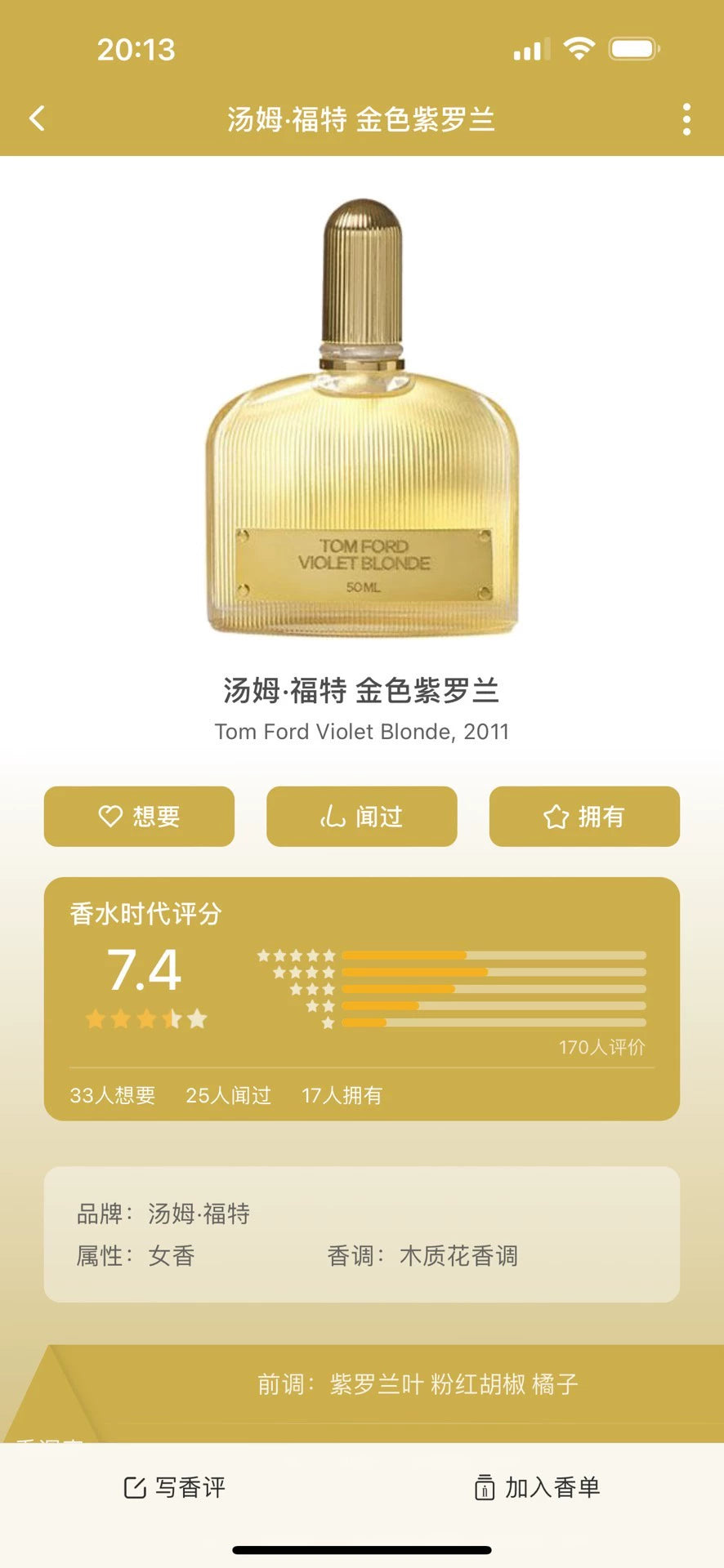
Task: Write a review with 写香评
Action: click(x=175, y=1487)
